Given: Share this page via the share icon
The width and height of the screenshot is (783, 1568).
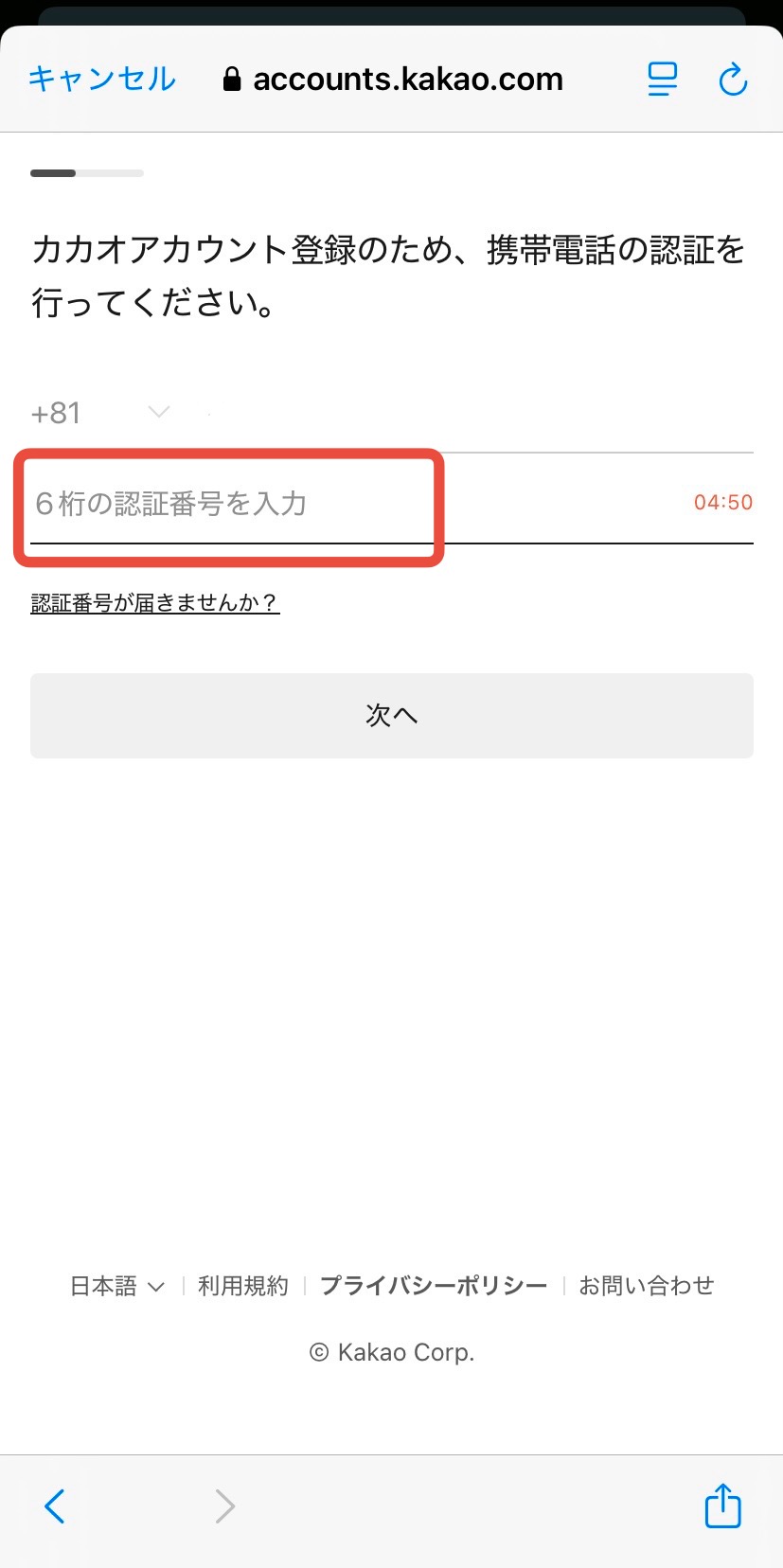Looking at the screenshot, I should [722, 1505].
